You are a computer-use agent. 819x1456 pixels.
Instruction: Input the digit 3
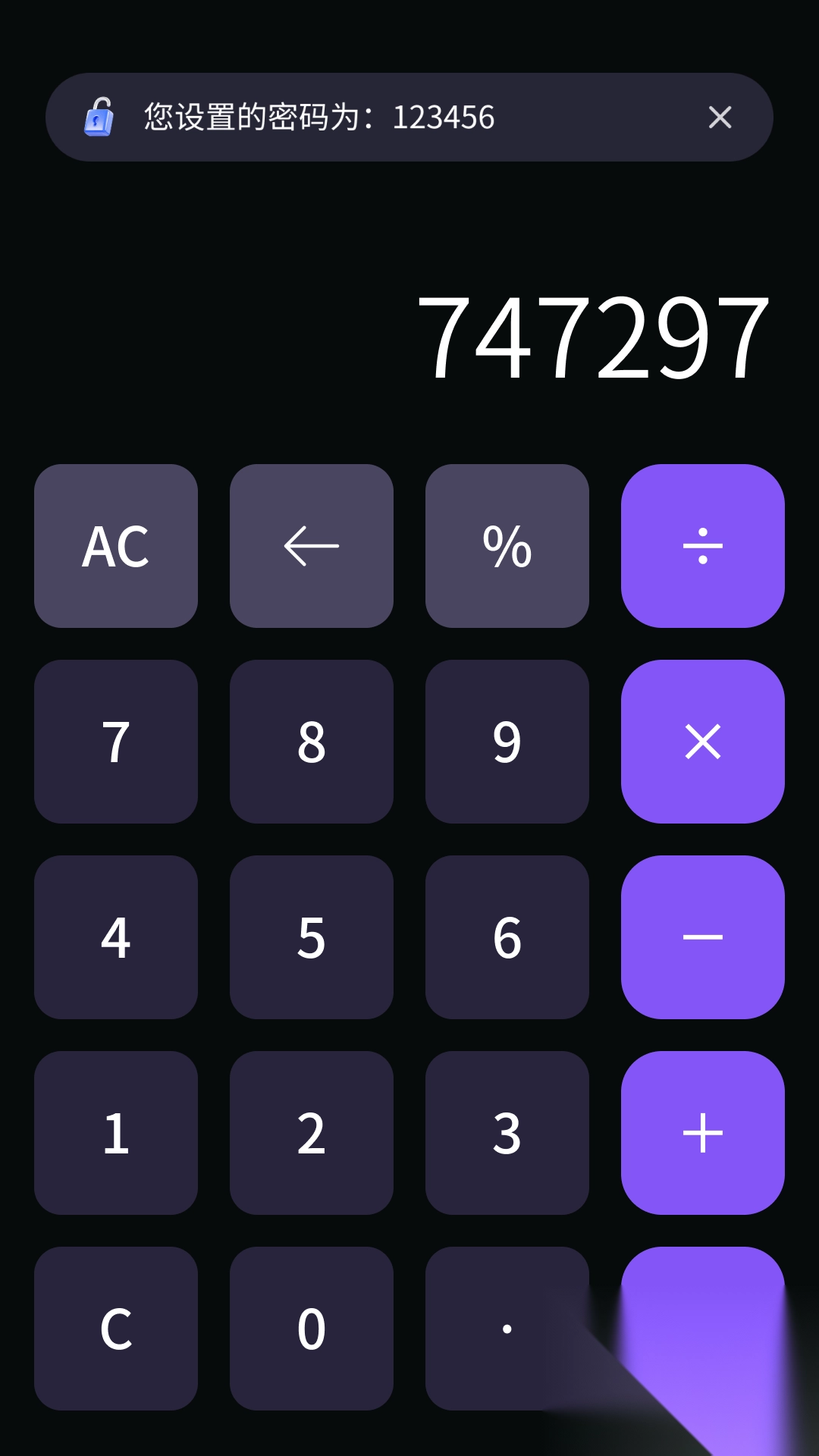point(507,1133)
